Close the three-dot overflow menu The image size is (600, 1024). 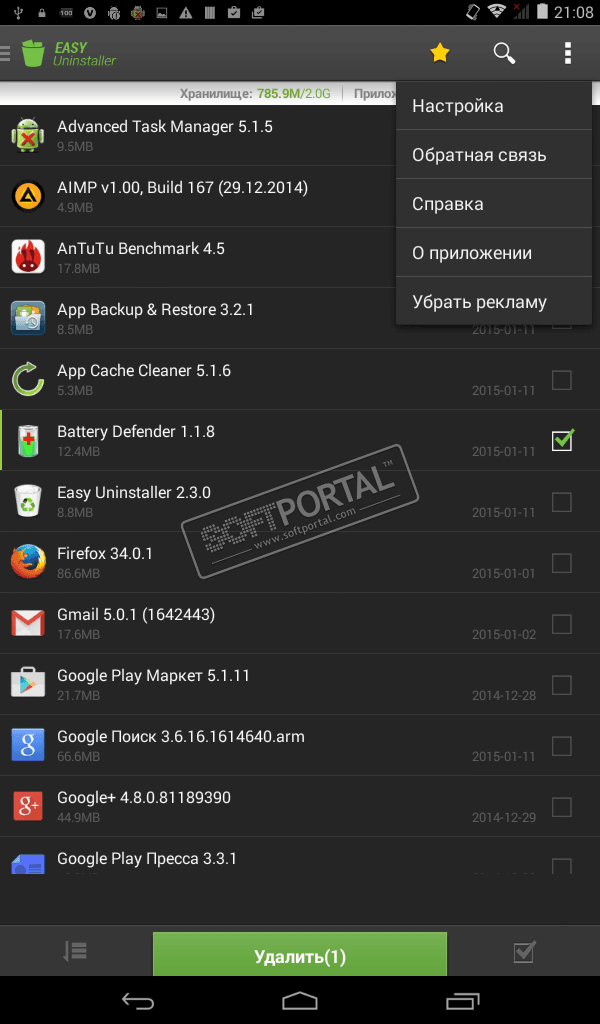[568, 53]
